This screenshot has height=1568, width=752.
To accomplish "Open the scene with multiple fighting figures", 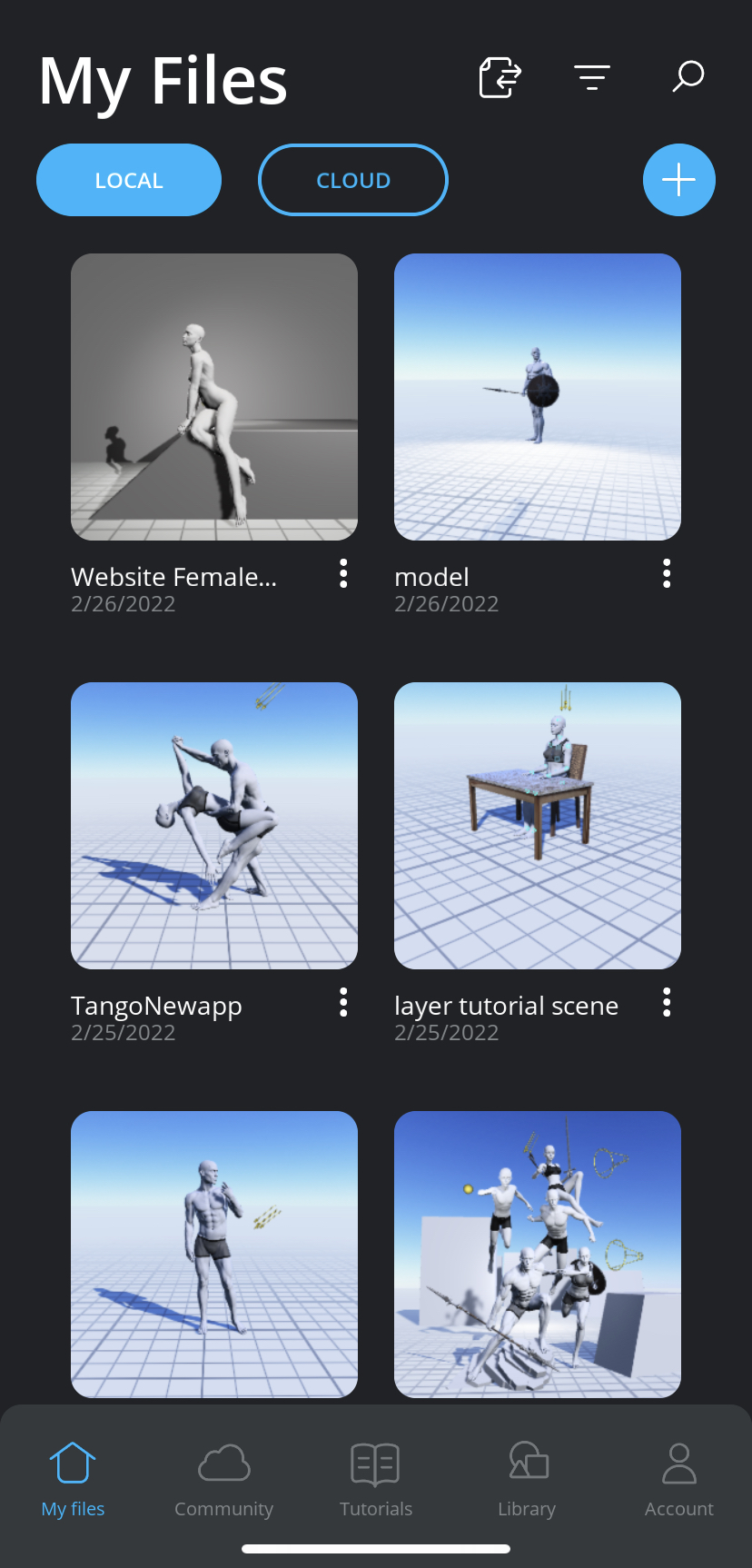I will (x=538, y=1255).
